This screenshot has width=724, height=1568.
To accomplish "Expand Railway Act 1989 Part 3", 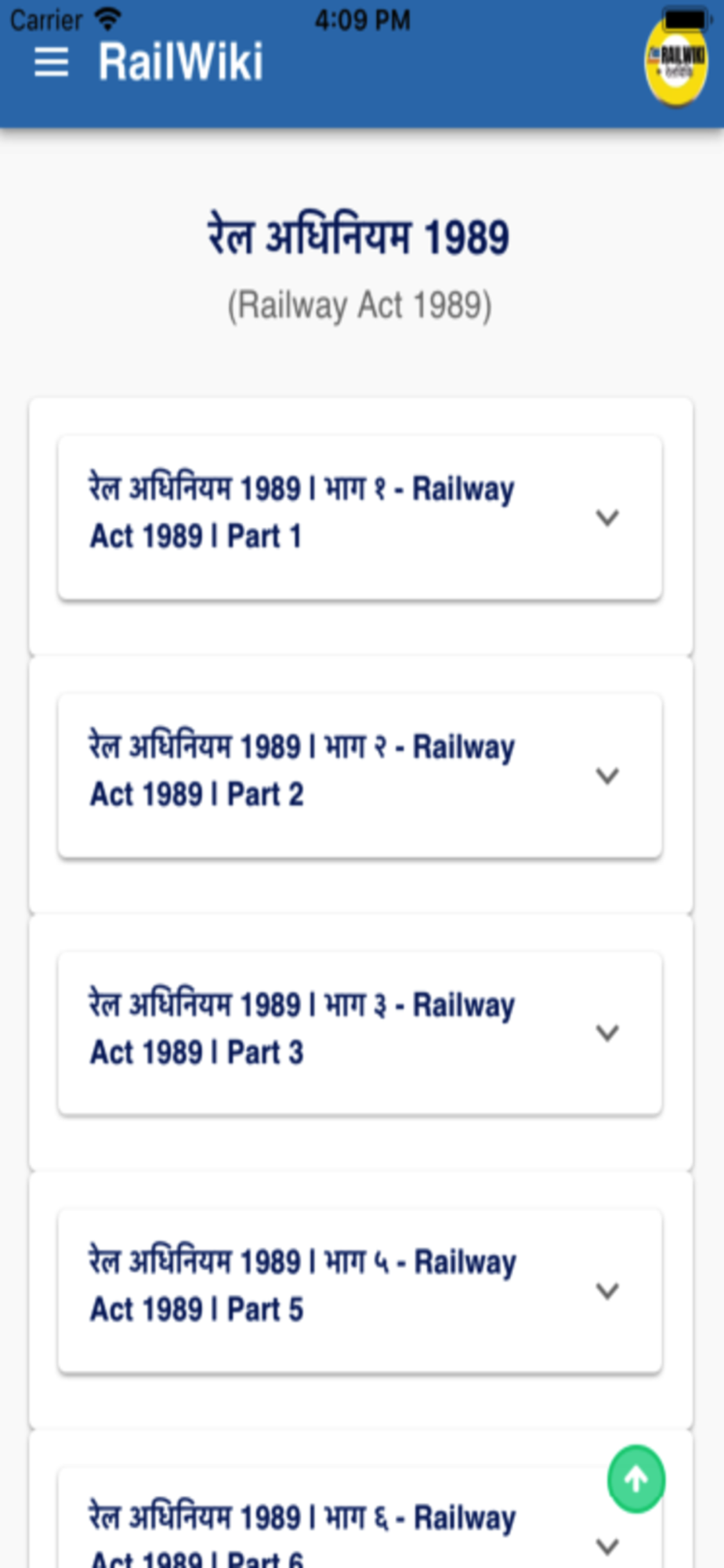I will coord(360,1033).
